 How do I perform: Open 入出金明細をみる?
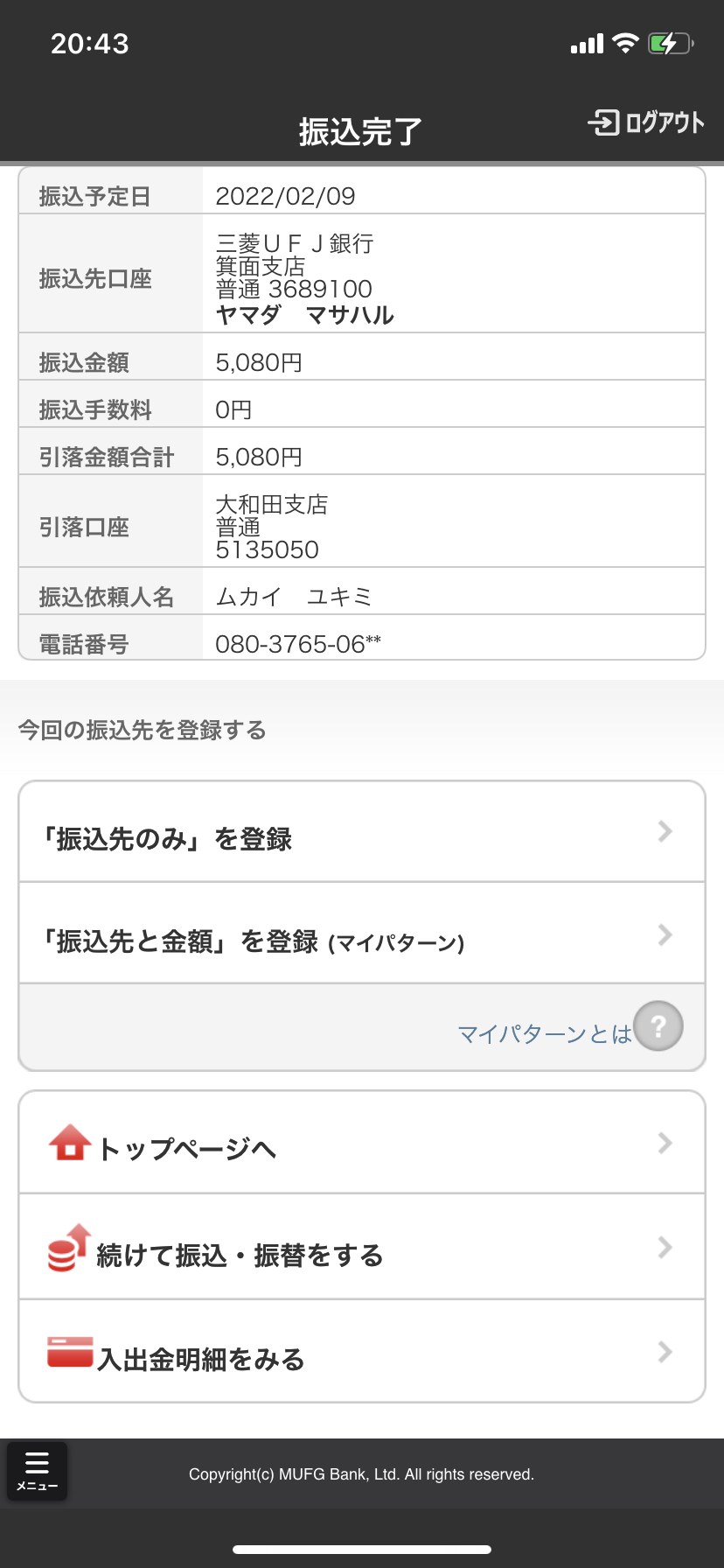tap(362, 1352)
